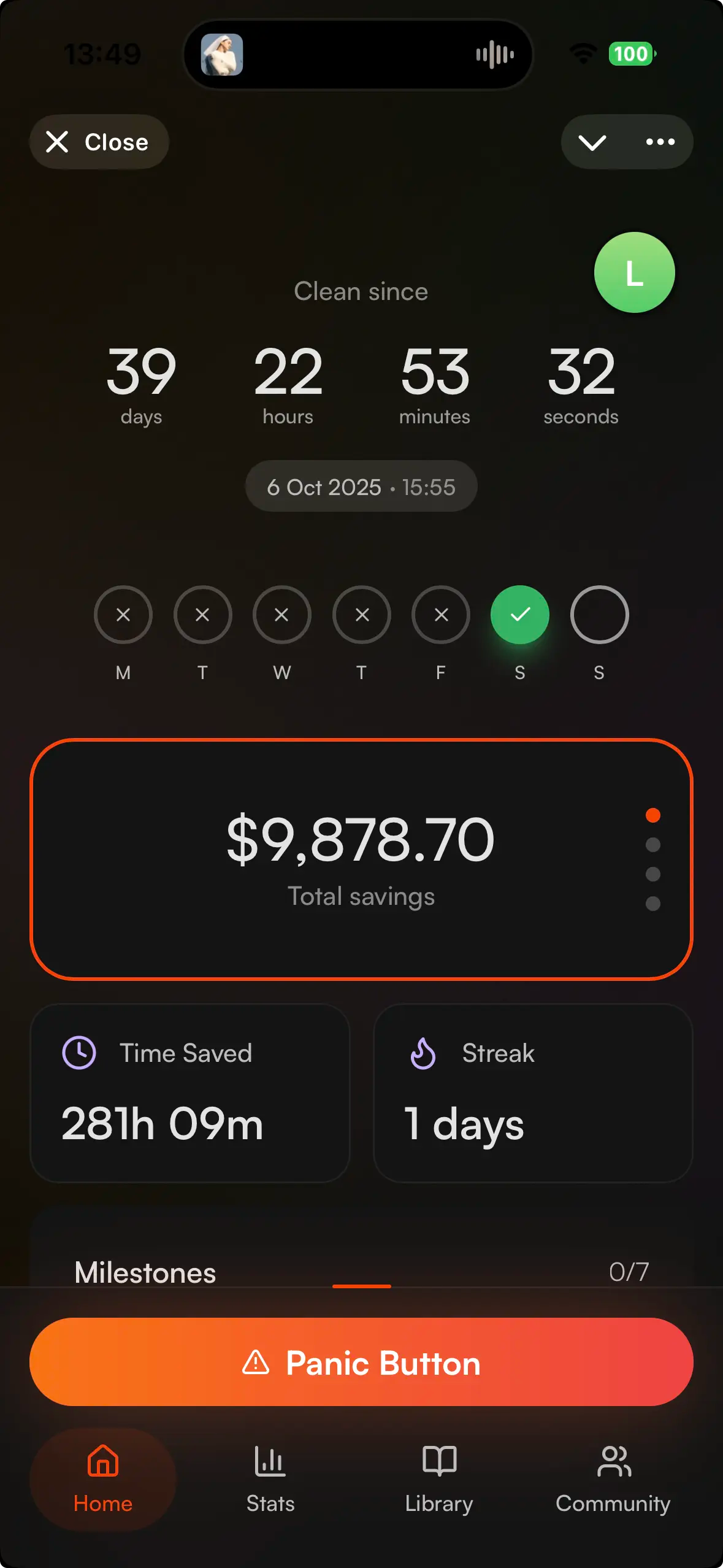
Task: Switch to the Stats tab
Action: [270, 1478]
